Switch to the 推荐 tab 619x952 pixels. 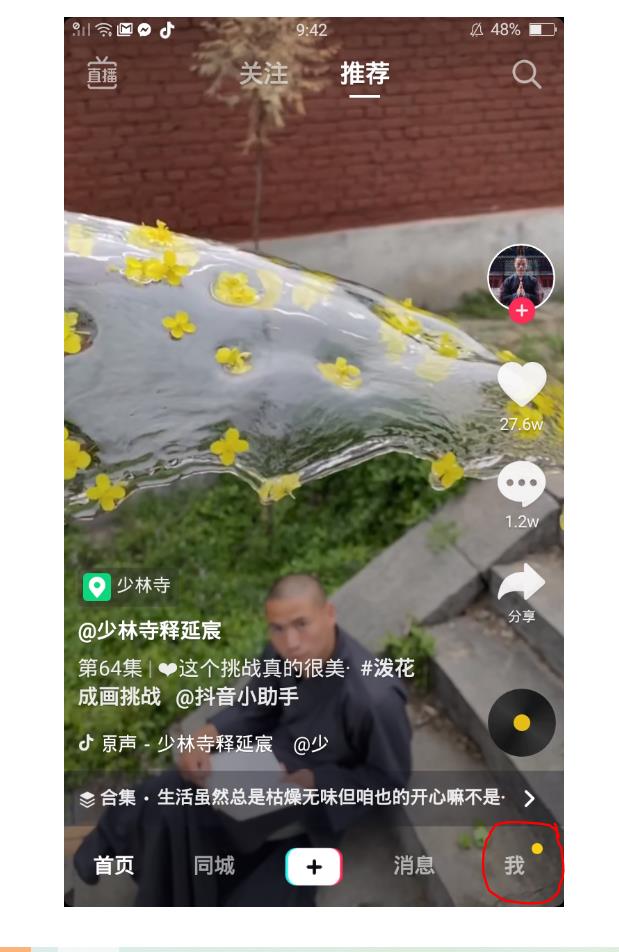(364, 74)
